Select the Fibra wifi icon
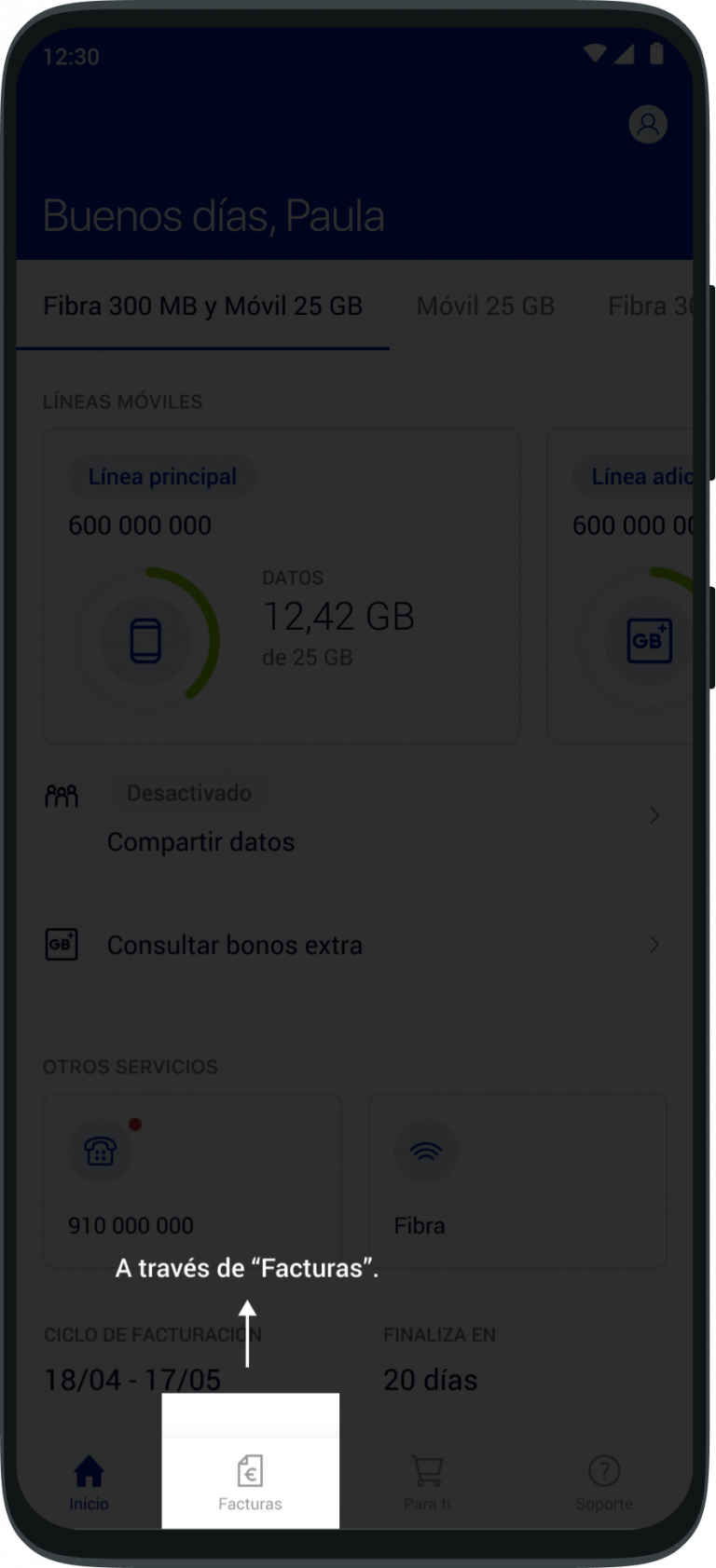The image size is (716, 1568). [x=426, y=1152]
